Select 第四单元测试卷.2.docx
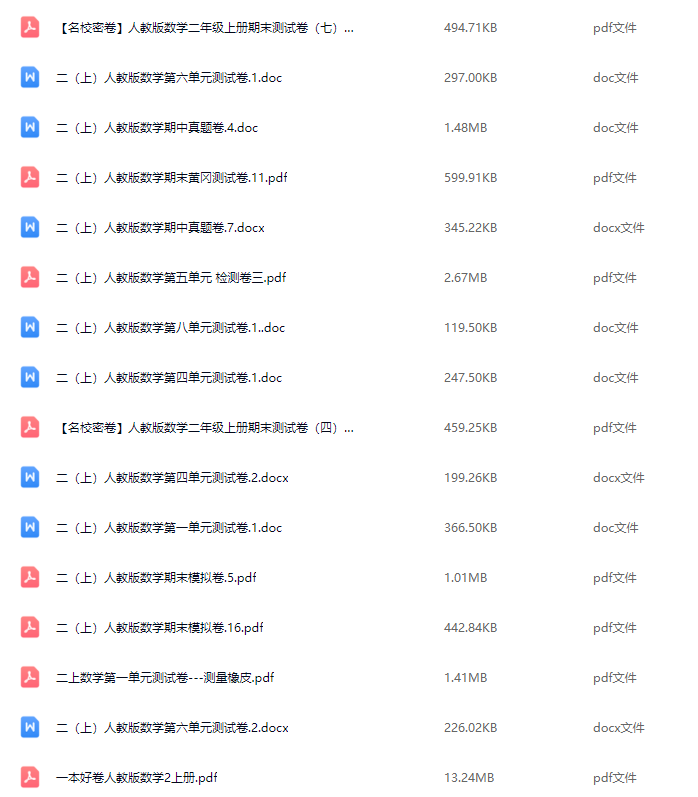 point(172,478)
